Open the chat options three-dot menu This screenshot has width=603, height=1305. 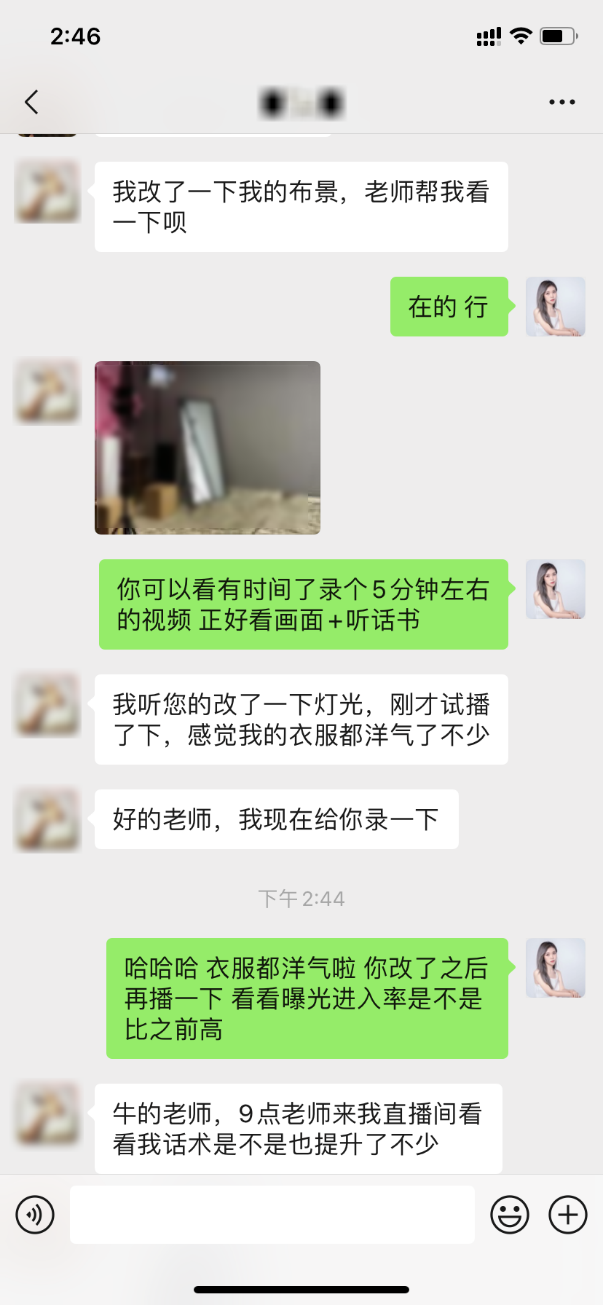562,102
